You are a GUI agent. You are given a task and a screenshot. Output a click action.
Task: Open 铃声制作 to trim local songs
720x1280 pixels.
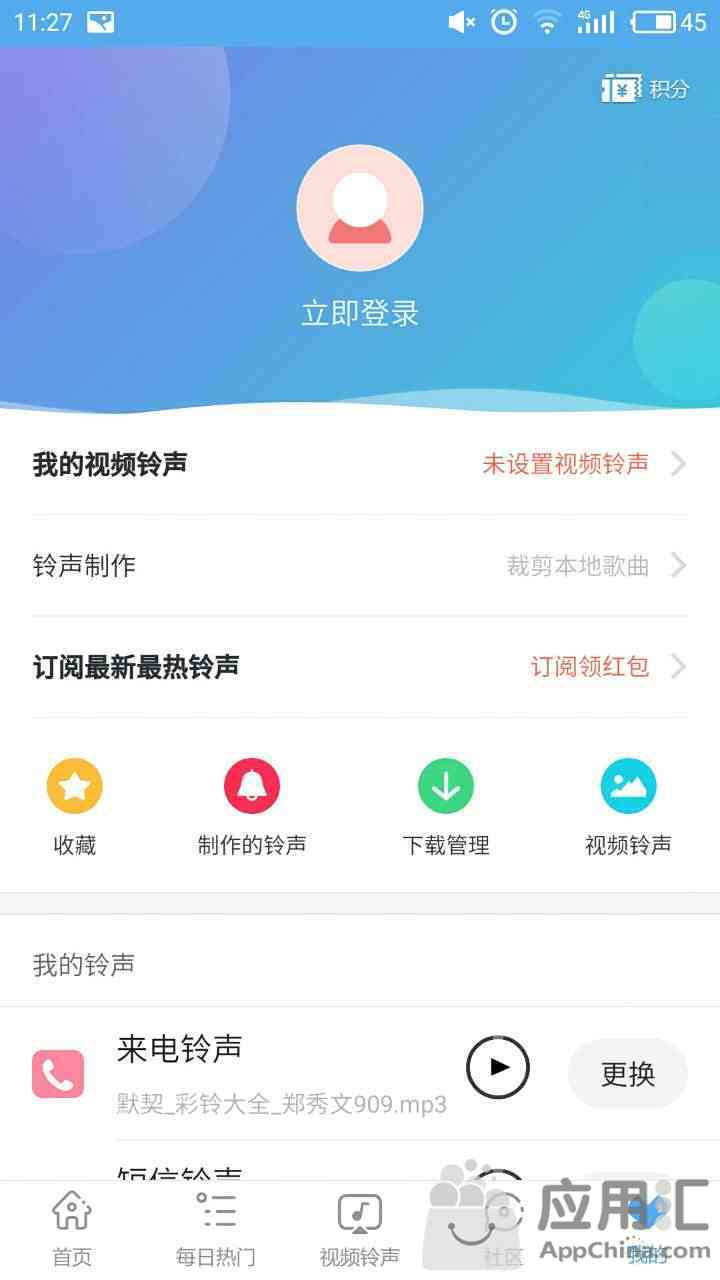click(x=360, y=566)
